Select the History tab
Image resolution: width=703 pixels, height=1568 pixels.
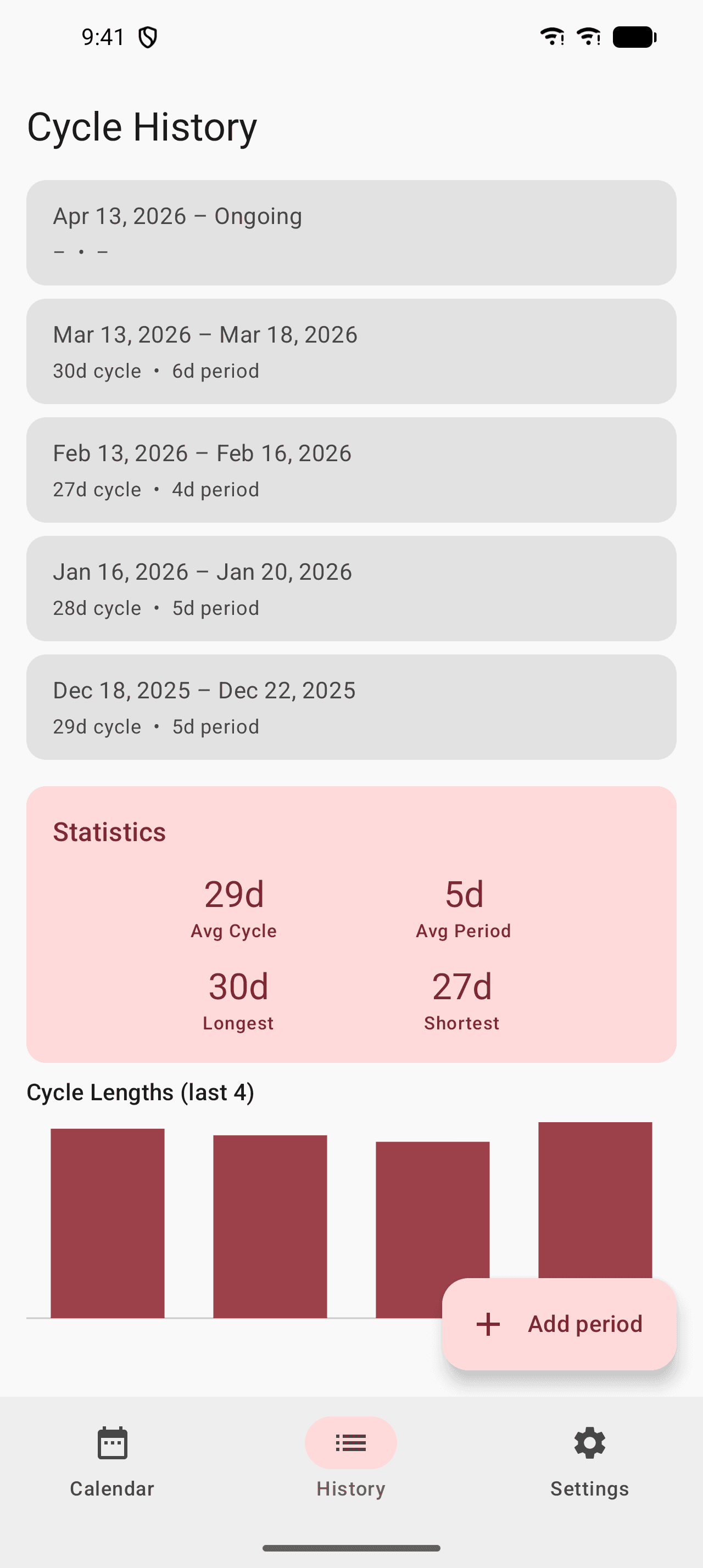350,1461
